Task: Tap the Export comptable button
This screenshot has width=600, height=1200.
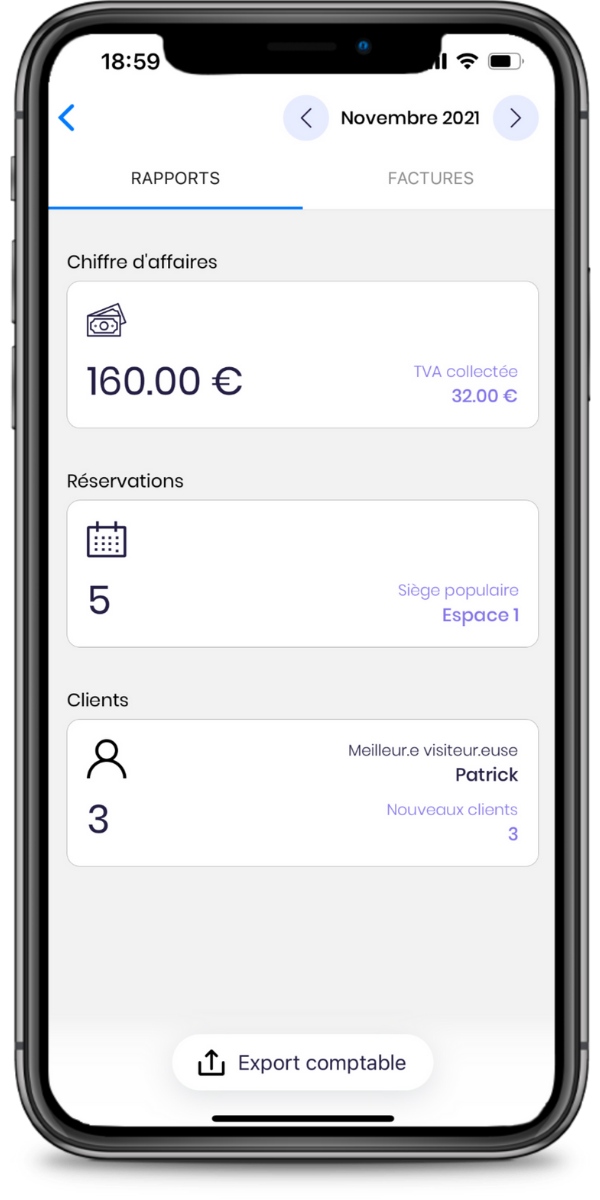Action: coord(302,1063)
